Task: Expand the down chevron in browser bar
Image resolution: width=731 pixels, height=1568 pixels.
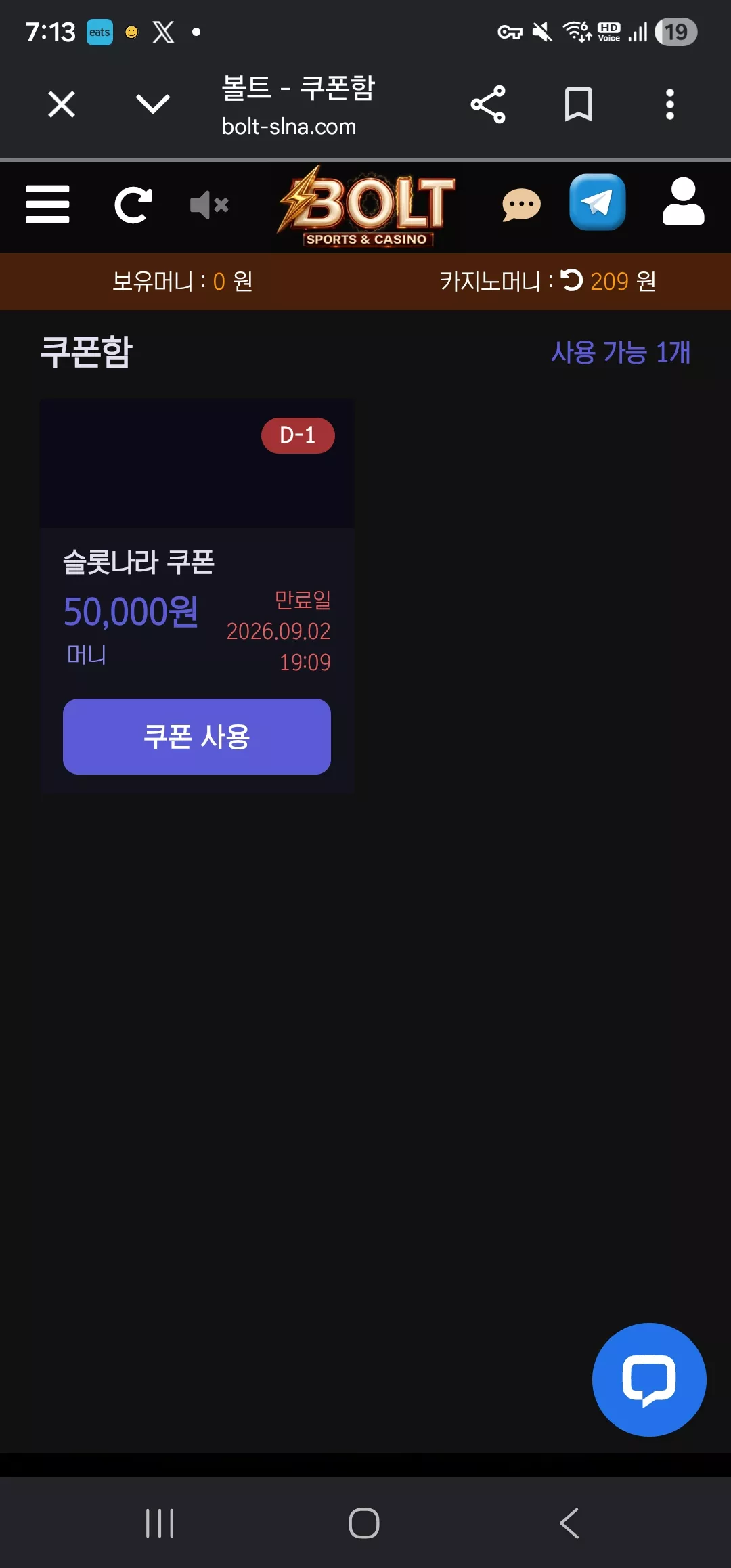Action: 153,104
